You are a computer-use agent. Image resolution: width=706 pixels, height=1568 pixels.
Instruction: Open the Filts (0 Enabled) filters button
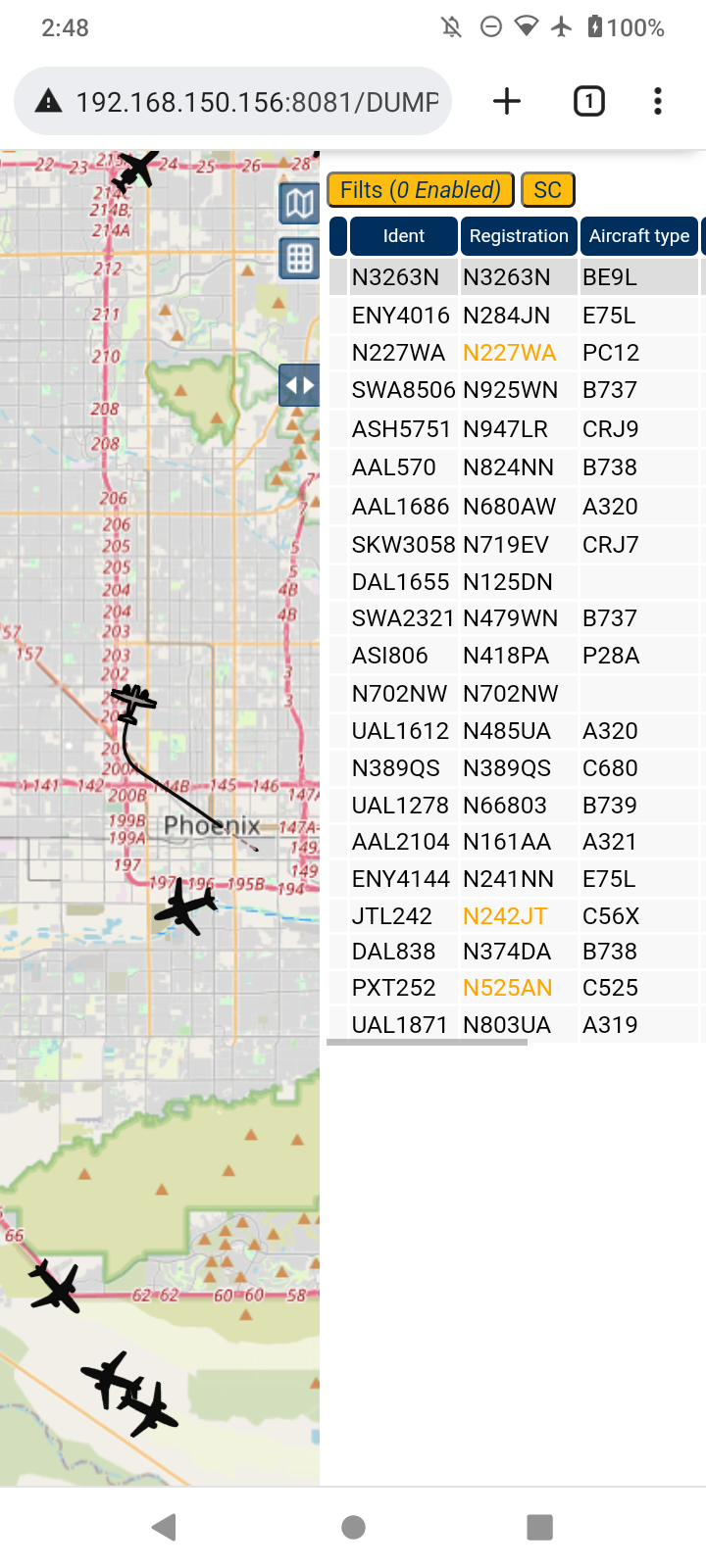tap(421, 190)
